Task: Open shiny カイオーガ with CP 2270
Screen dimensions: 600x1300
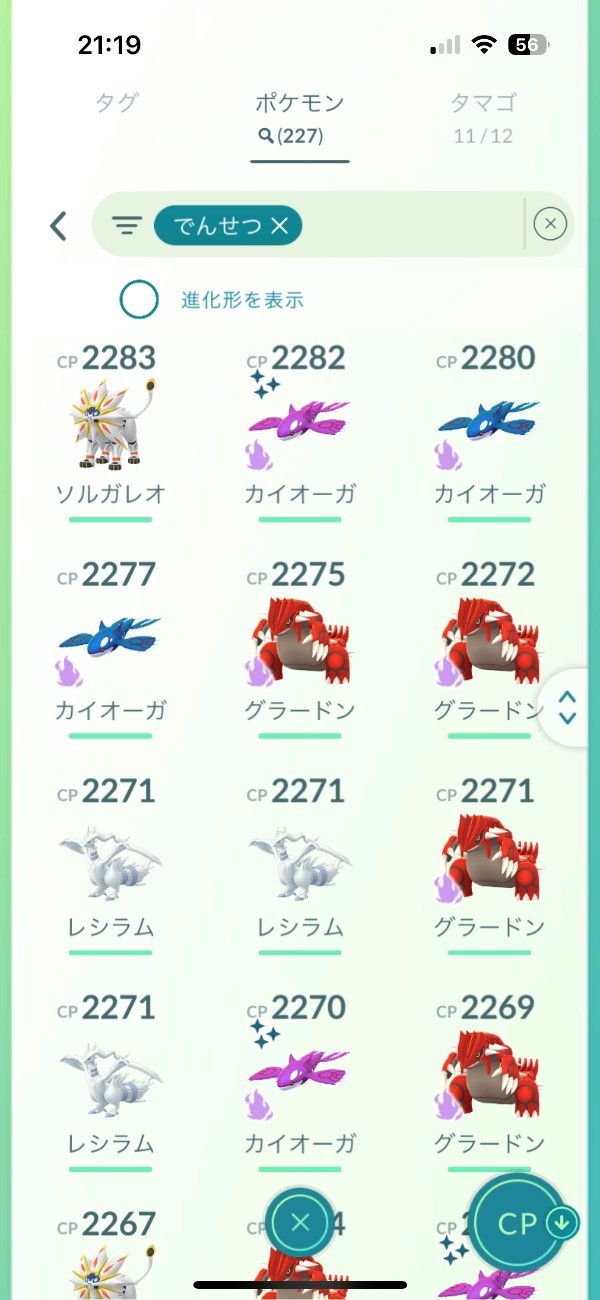Action: tap(300, 1080)
